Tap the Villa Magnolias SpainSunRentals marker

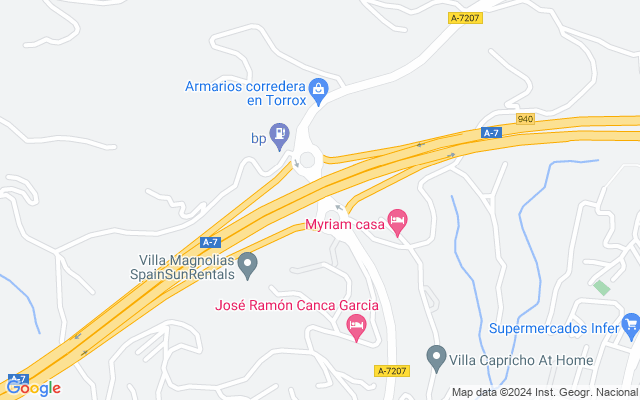click(x=247, y=265)
